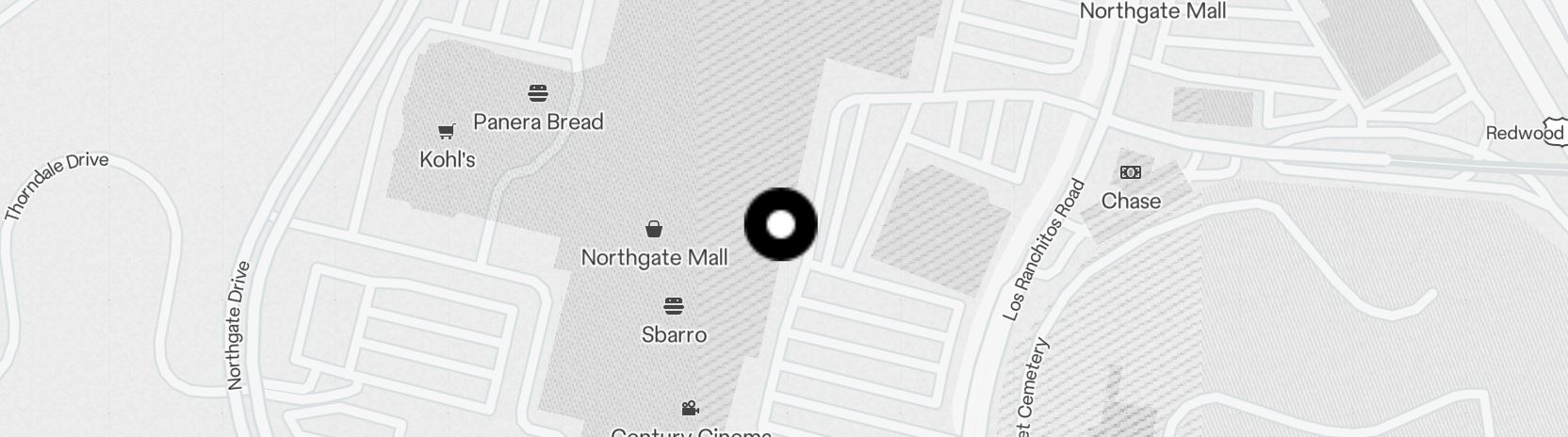Screen dimensions: 1568x437
Task: Tap the Sbarro restaurant marker
Action: [x=673, y=306]
